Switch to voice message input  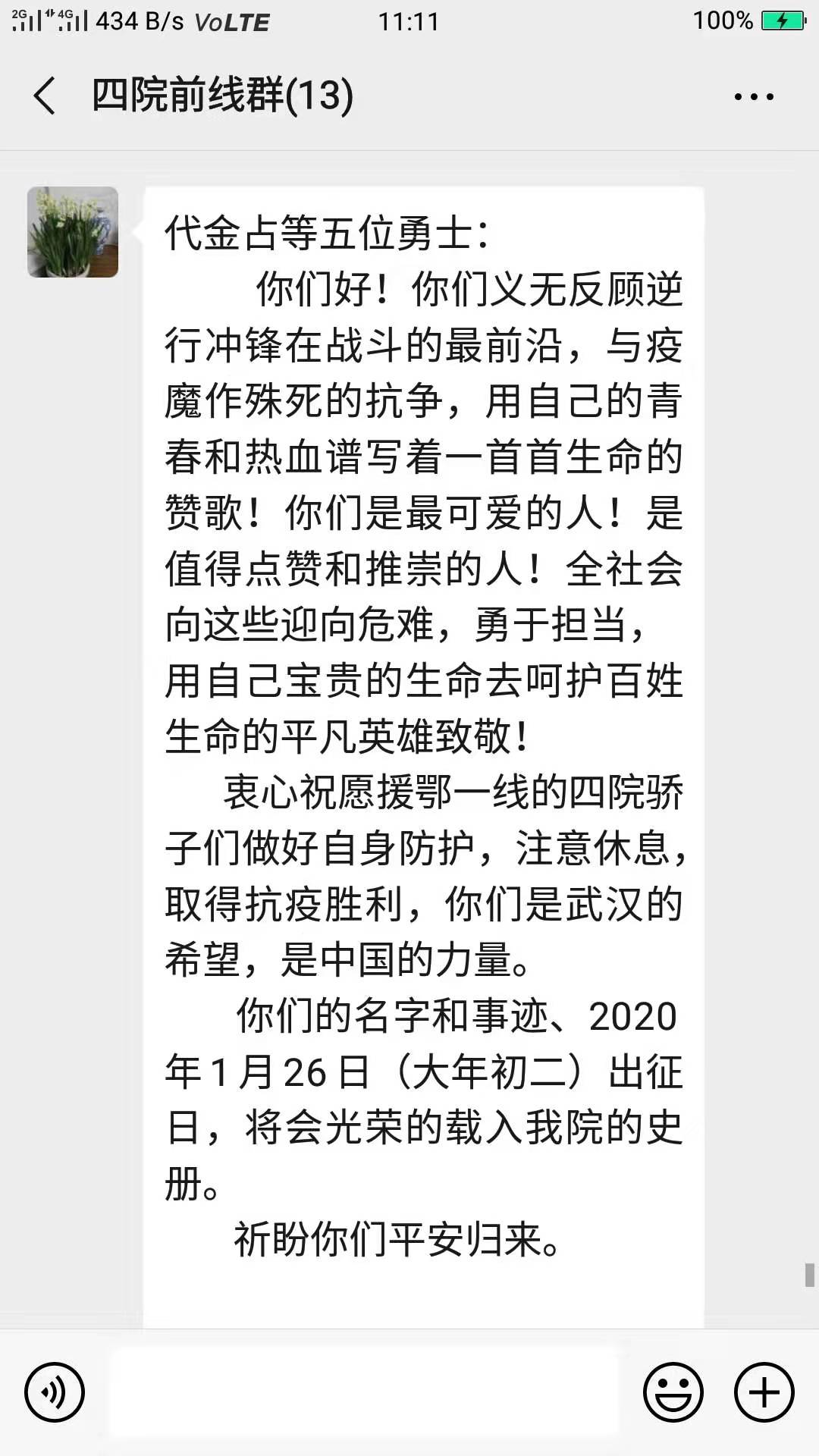pos(55,1392)
